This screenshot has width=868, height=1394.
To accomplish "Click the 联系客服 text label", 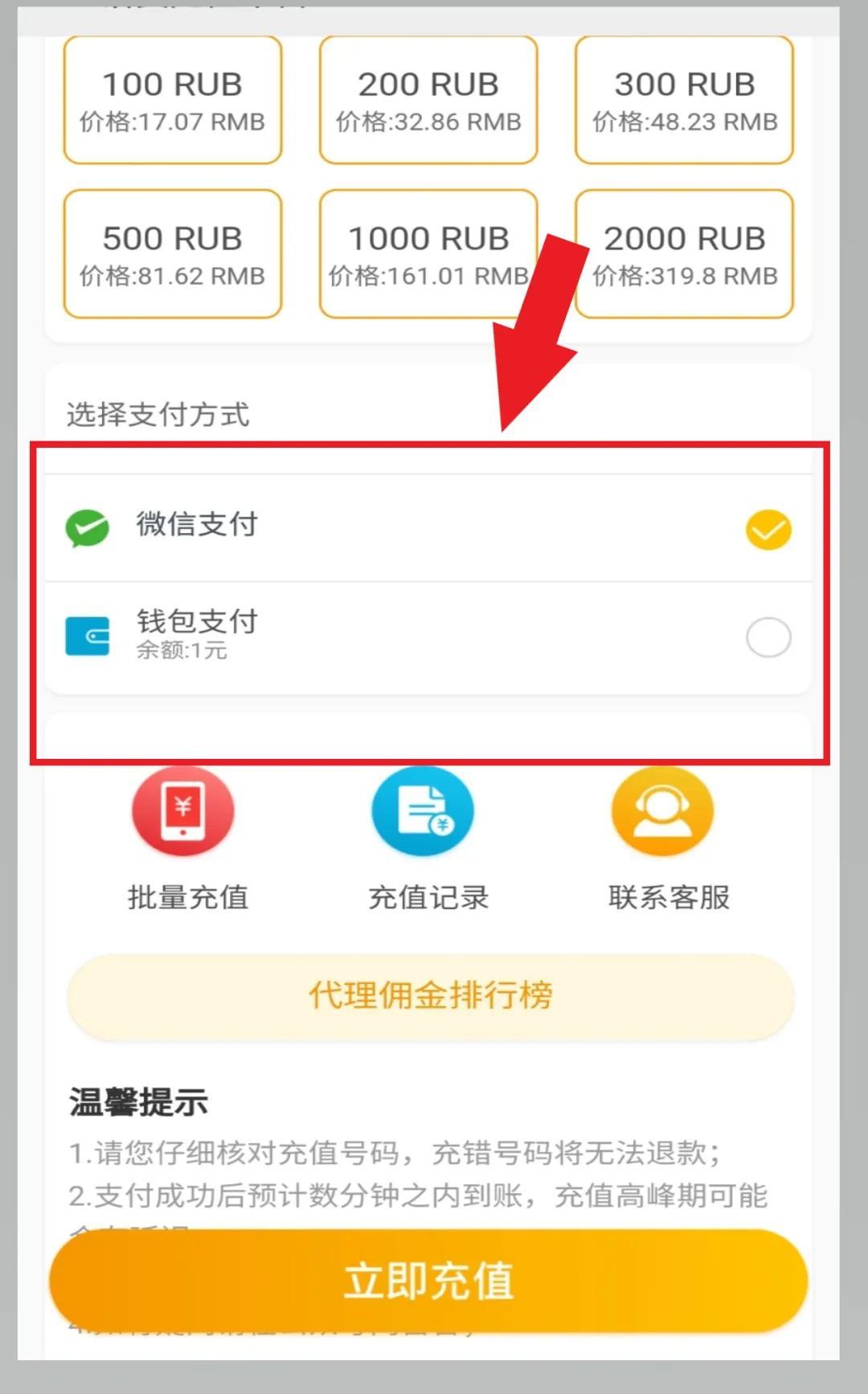I will (x=668, y=898).
